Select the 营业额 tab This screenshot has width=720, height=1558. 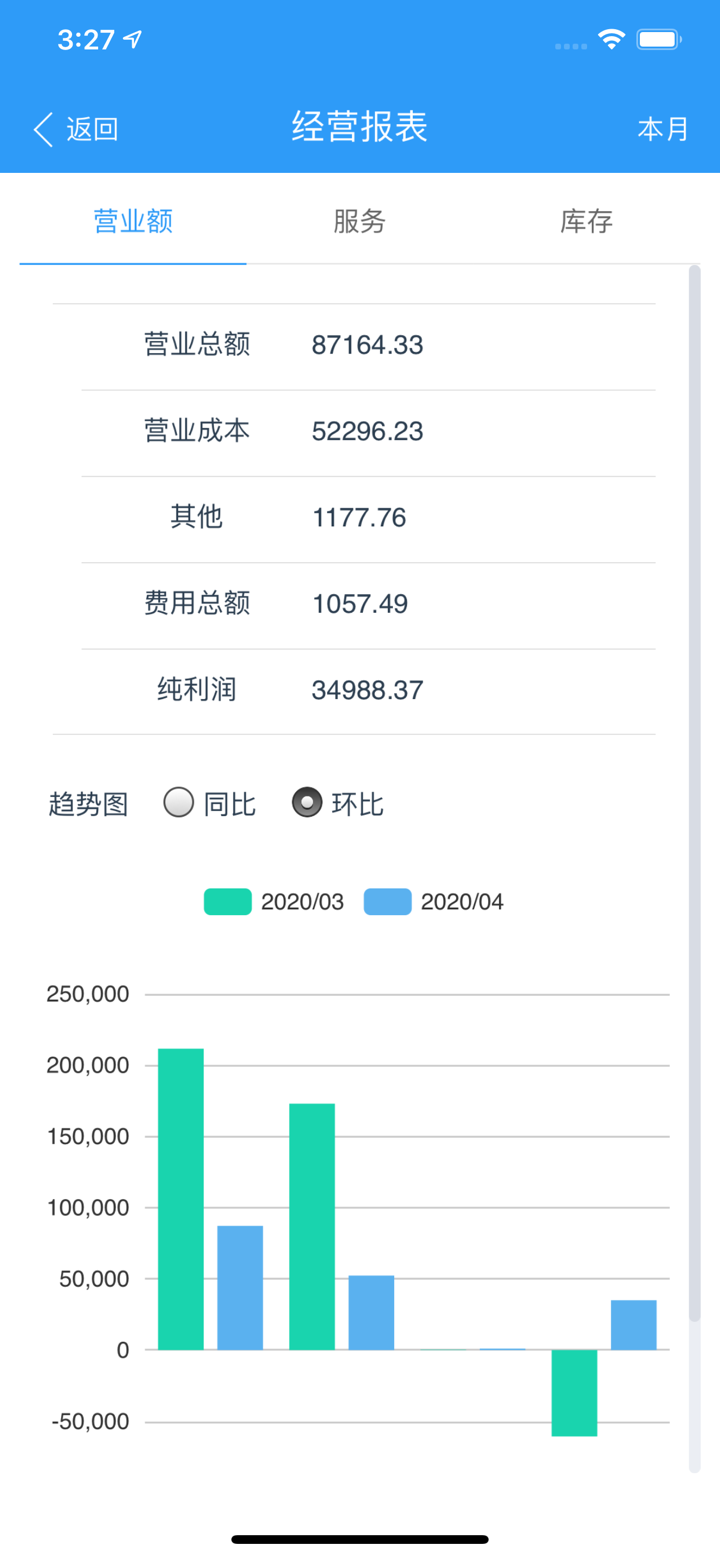click(131, 222)
